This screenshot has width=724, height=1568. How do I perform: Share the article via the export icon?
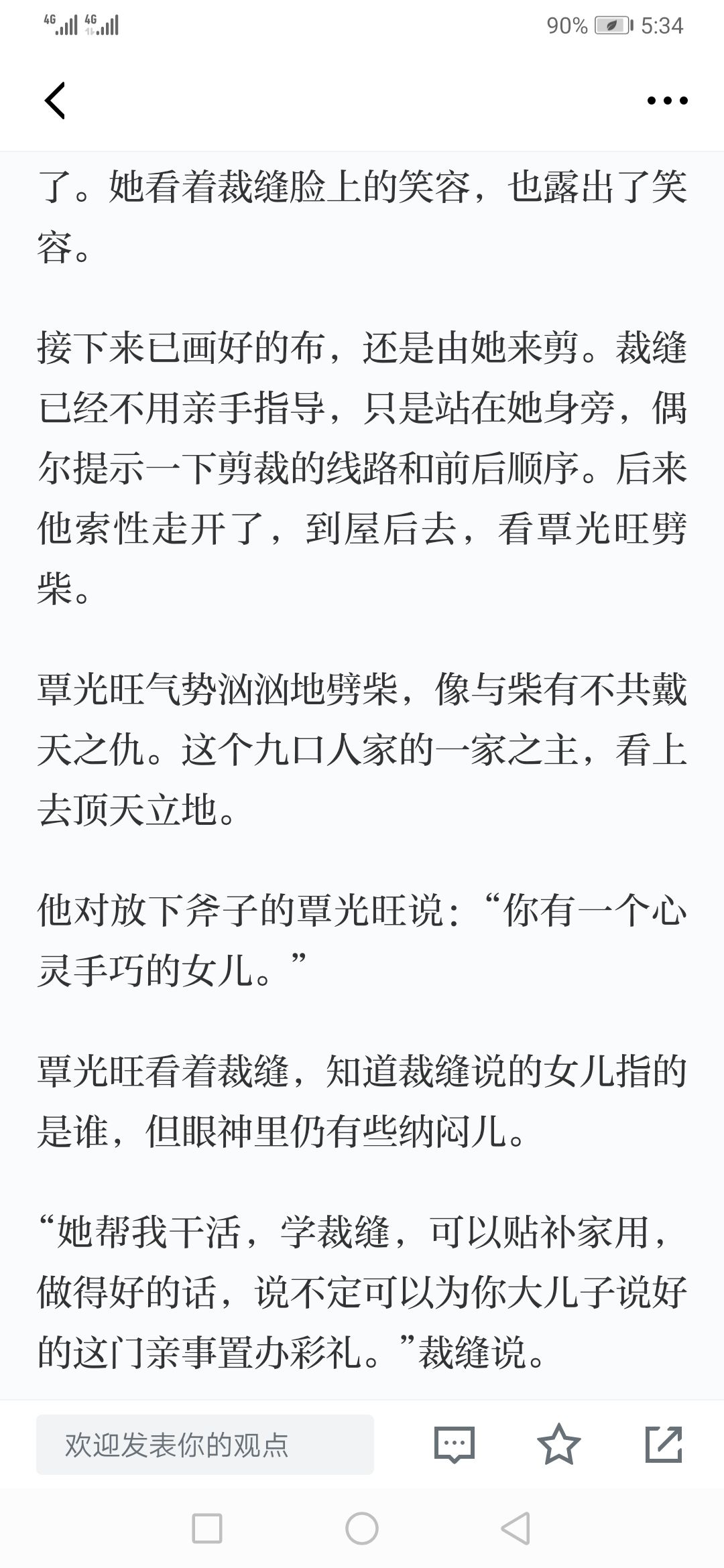pos(663,1444)
